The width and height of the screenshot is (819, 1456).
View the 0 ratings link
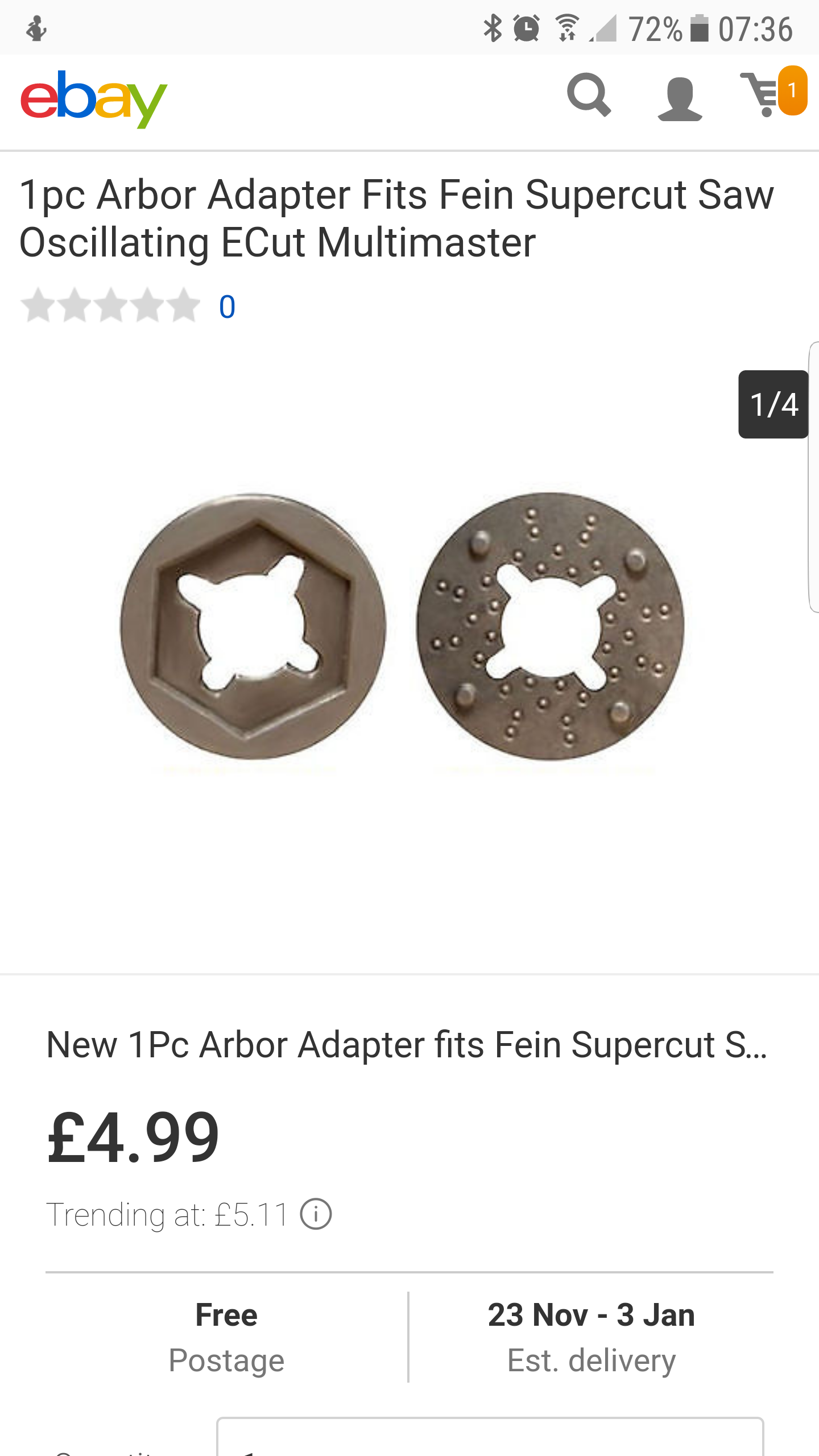pos(227,307)
